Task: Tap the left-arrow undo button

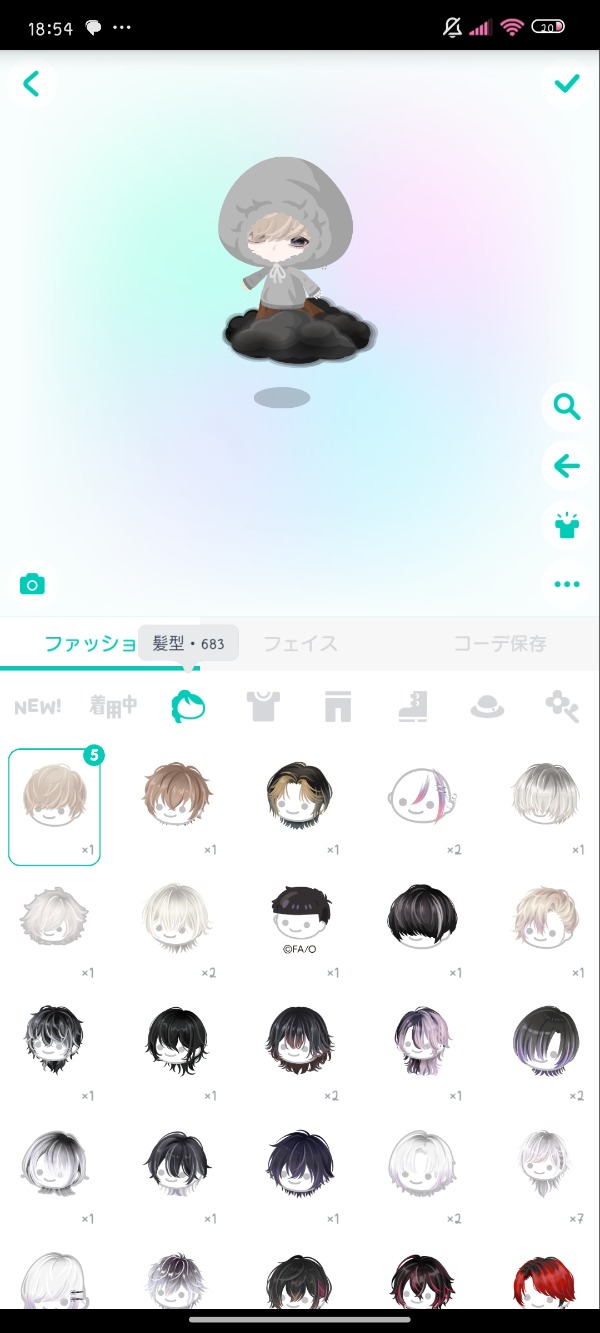Action: pyautogui.click(x=567, y=466)
